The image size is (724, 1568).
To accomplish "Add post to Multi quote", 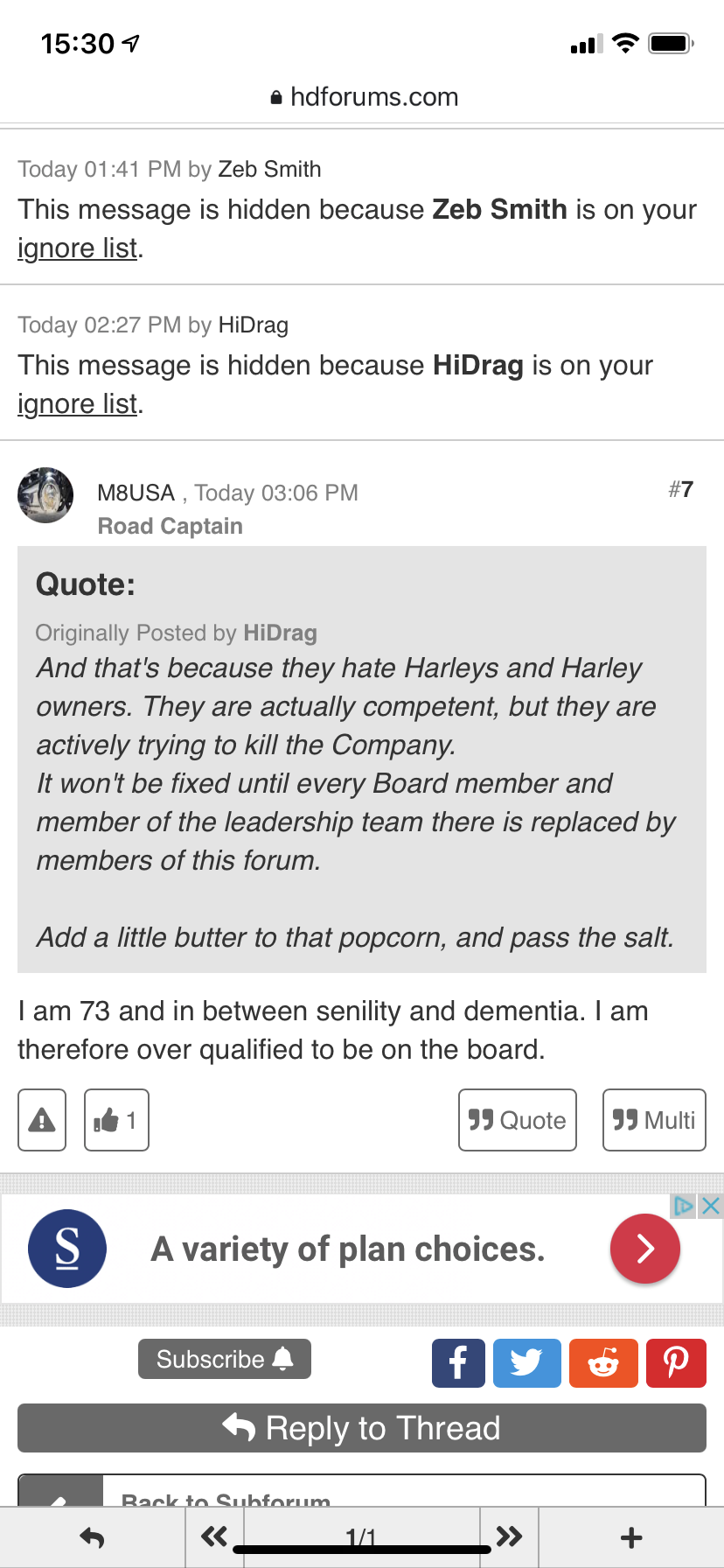I will [x=653, y=1120].
